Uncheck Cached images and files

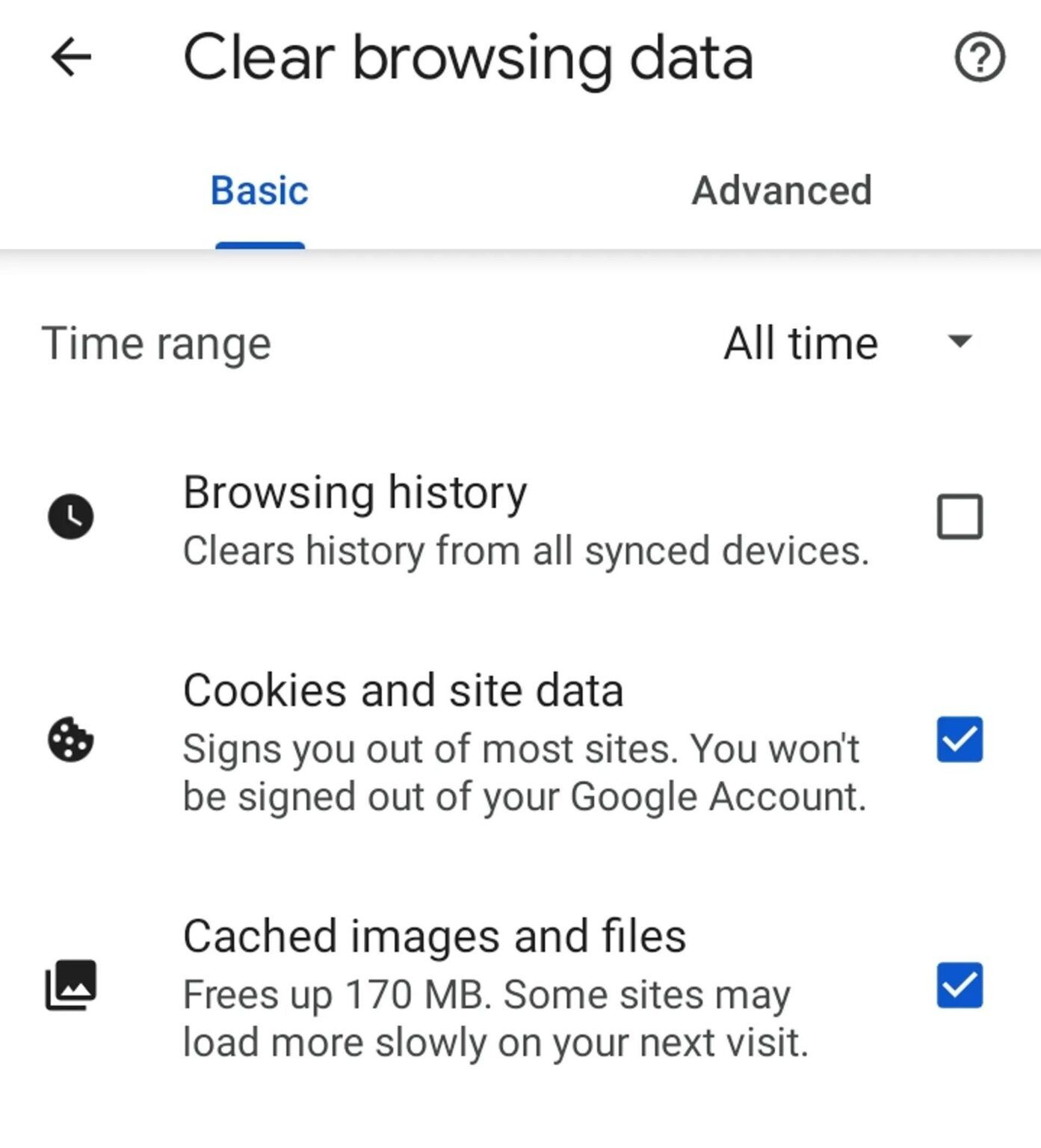[x=960, y=985]
